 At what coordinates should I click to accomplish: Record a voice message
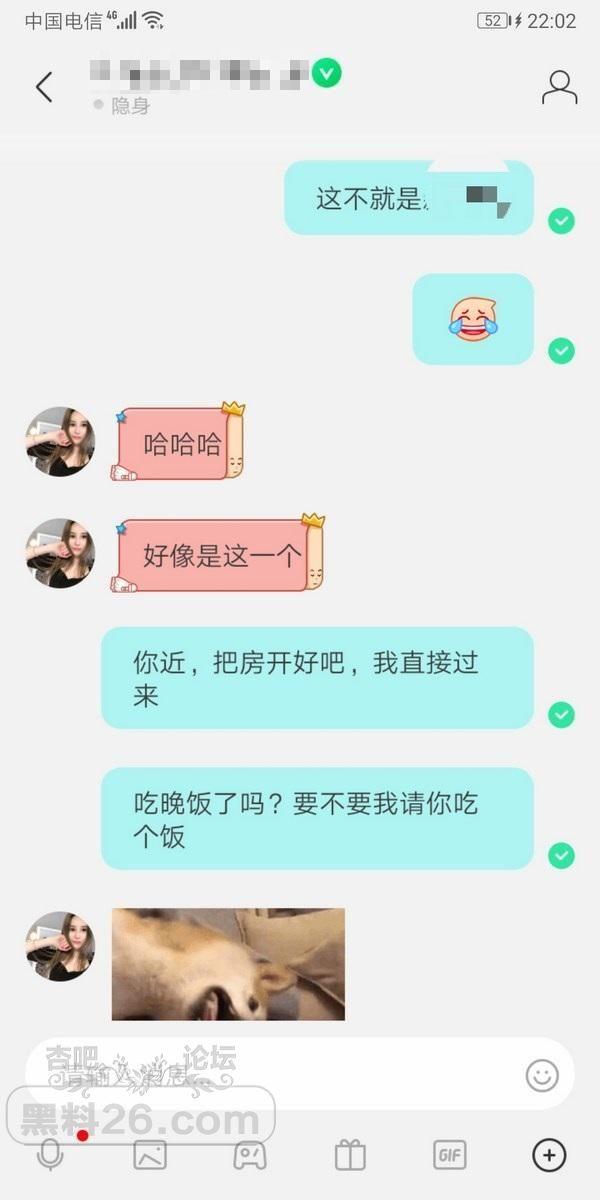[50, 1155]
